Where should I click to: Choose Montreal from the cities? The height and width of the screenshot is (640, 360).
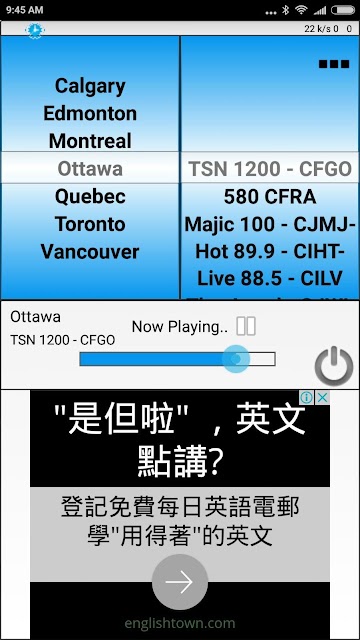click(x=90, y=141)
